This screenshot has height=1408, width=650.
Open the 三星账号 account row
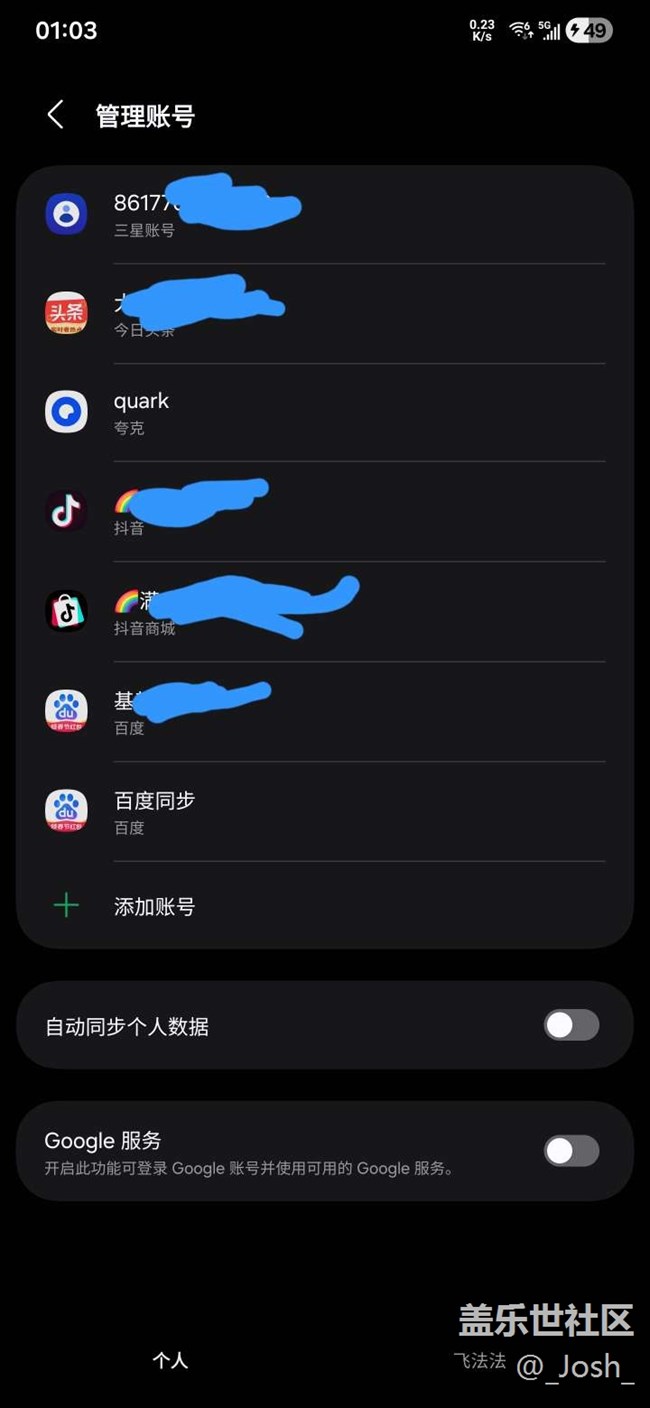(x=325, y=214)
